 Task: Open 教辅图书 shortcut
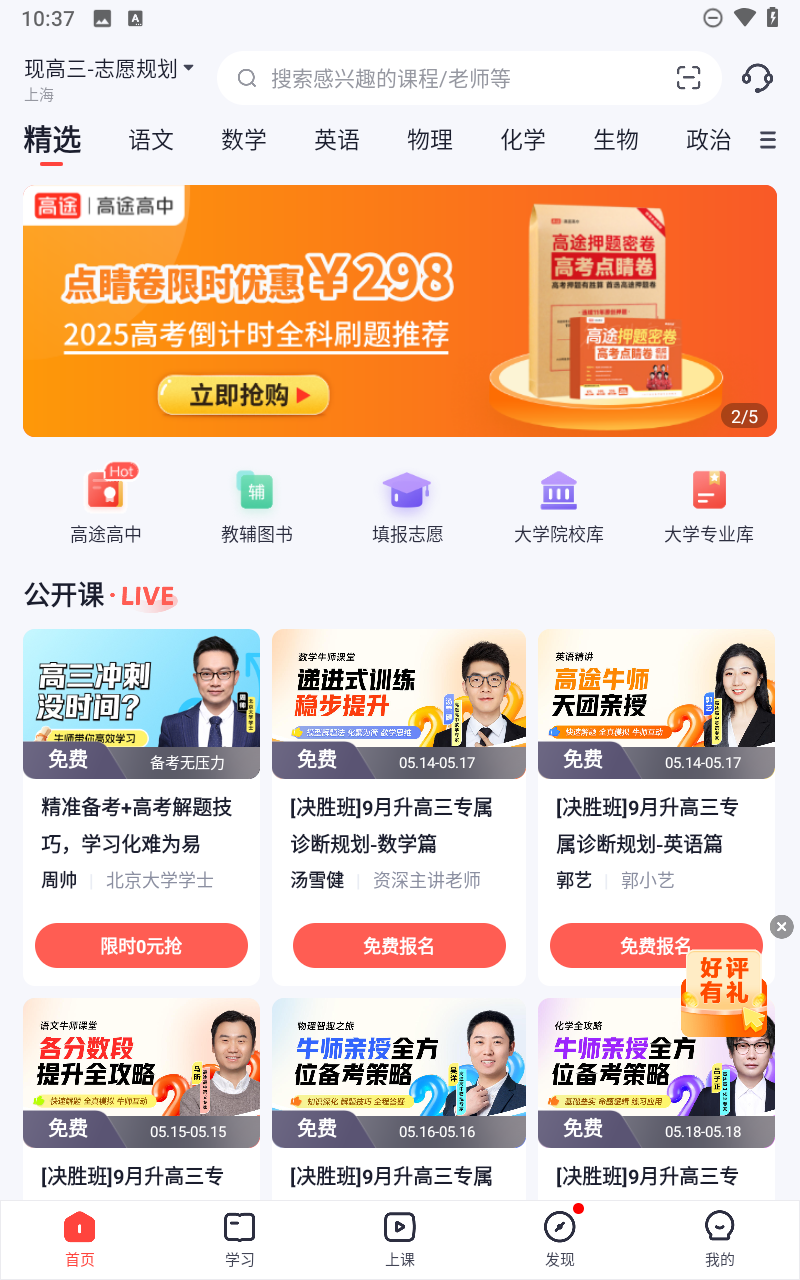257,507
